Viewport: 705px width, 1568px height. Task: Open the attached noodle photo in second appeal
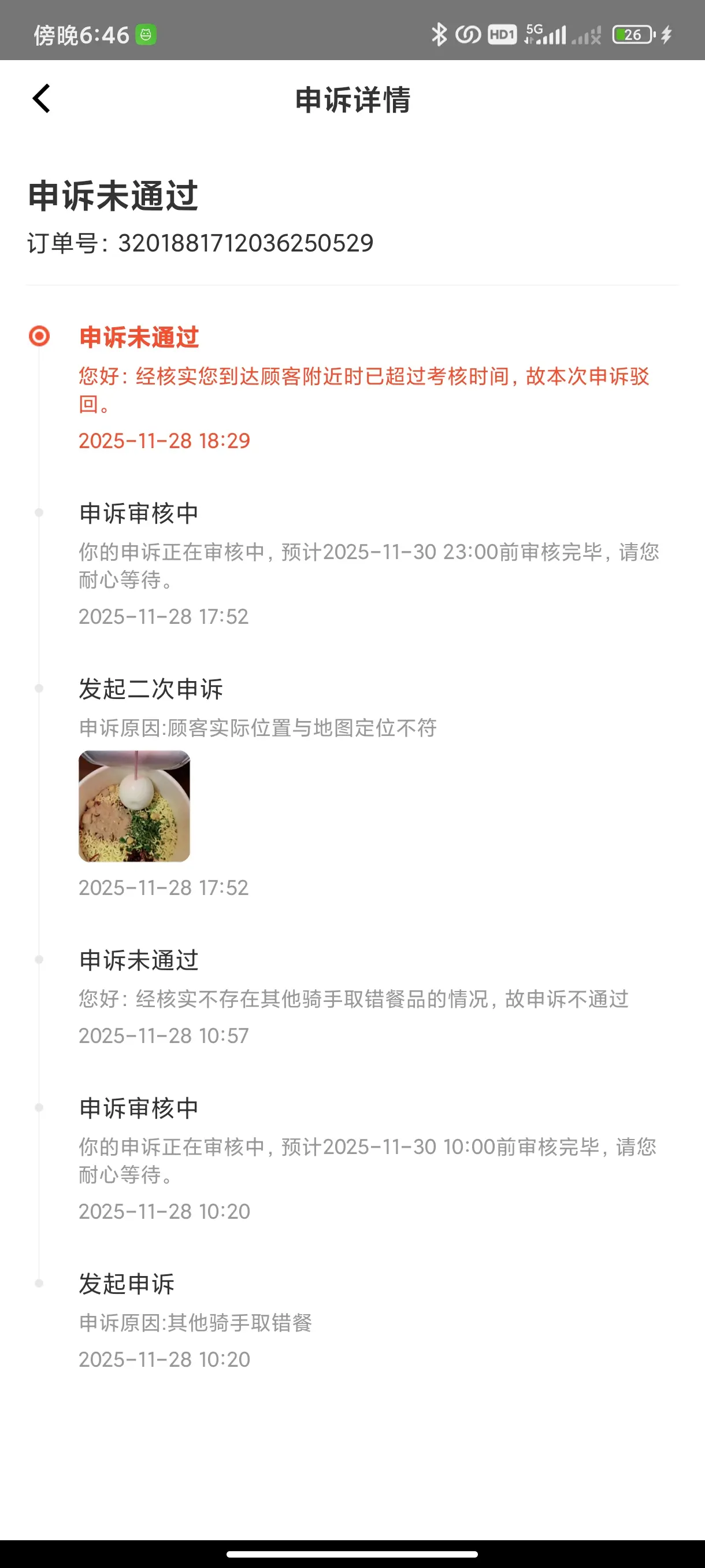coord(135,806)
